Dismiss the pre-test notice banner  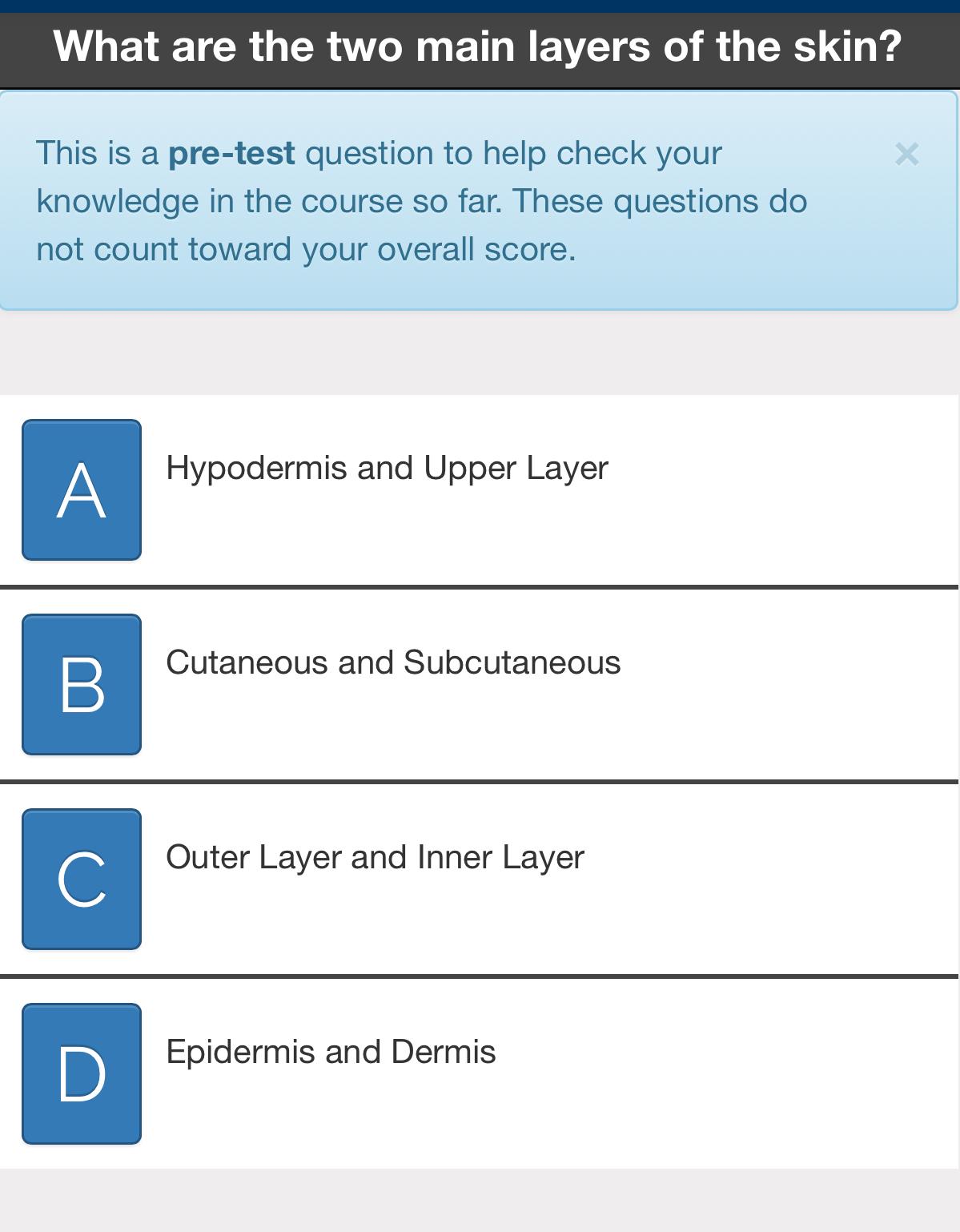906,154
